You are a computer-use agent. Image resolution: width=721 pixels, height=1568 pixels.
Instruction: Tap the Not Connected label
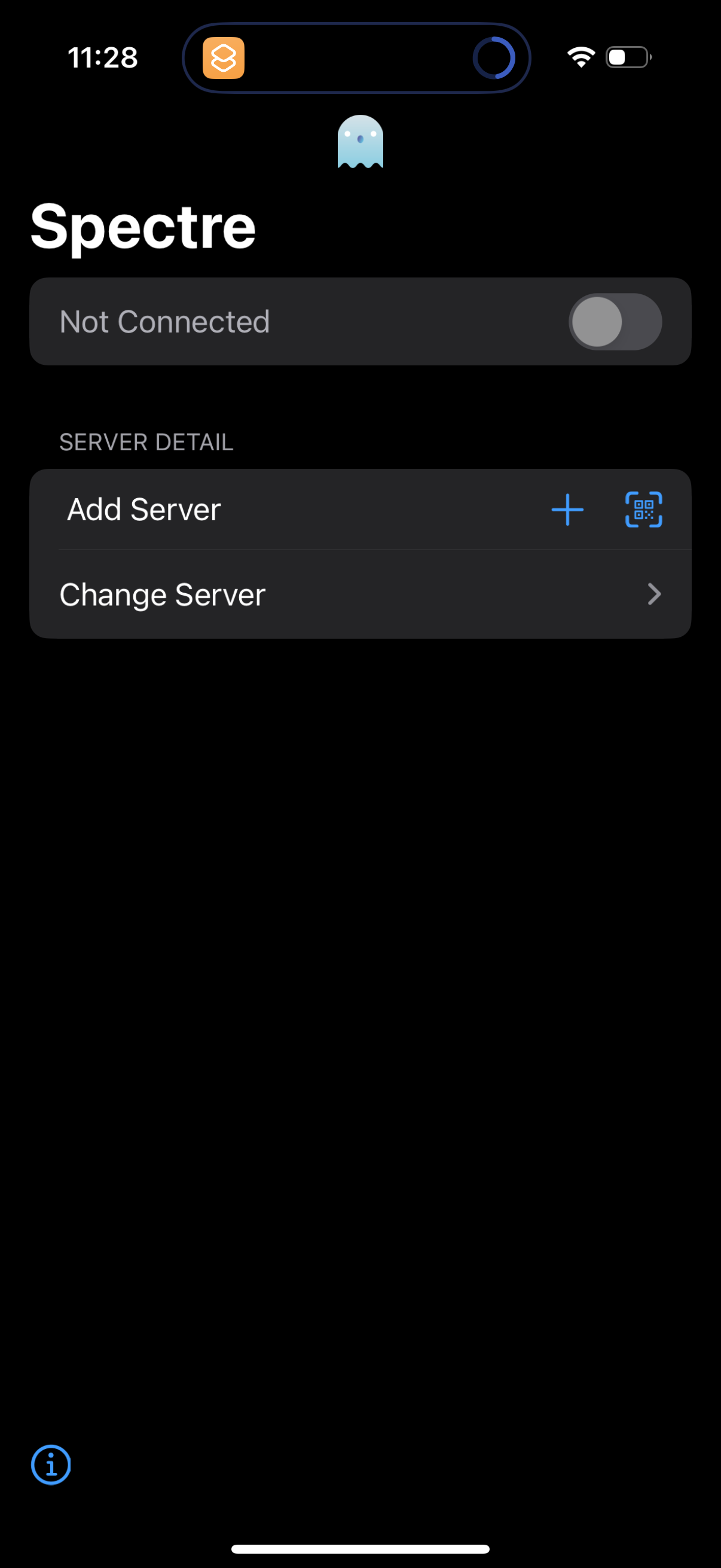click(x=164, y=321)
